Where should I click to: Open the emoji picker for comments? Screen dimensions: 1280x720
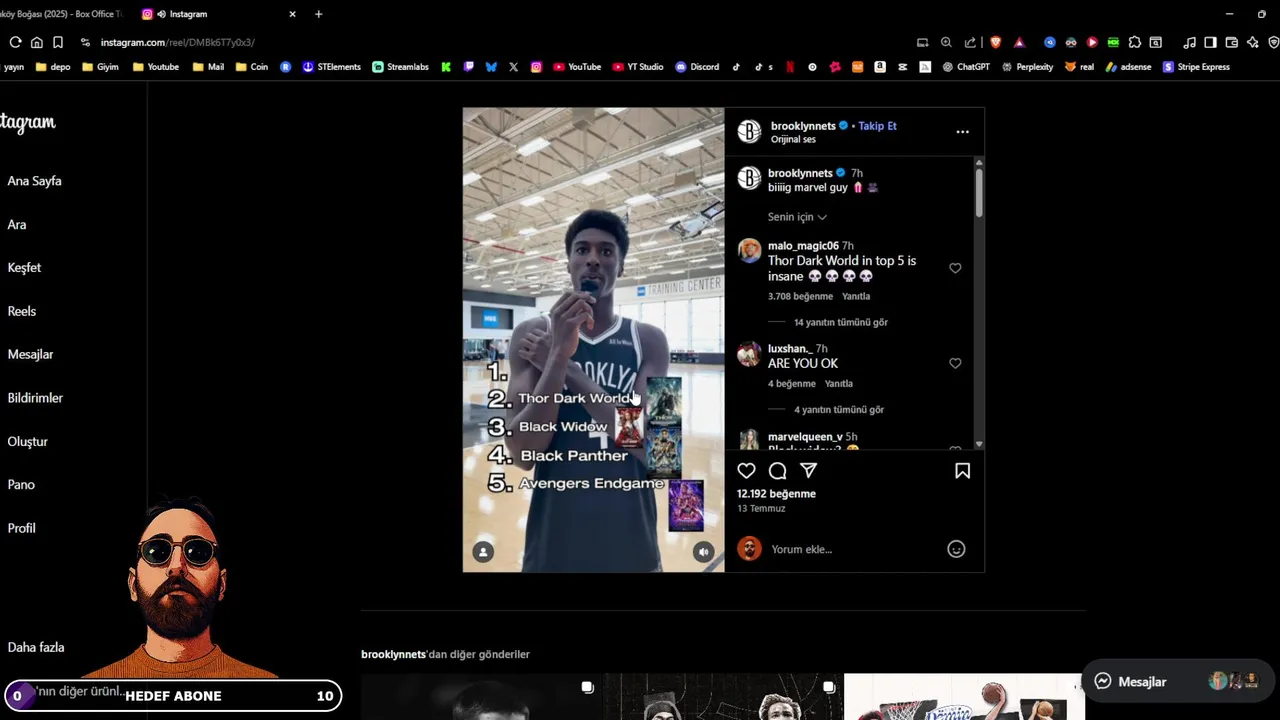(x=956, y=549)
